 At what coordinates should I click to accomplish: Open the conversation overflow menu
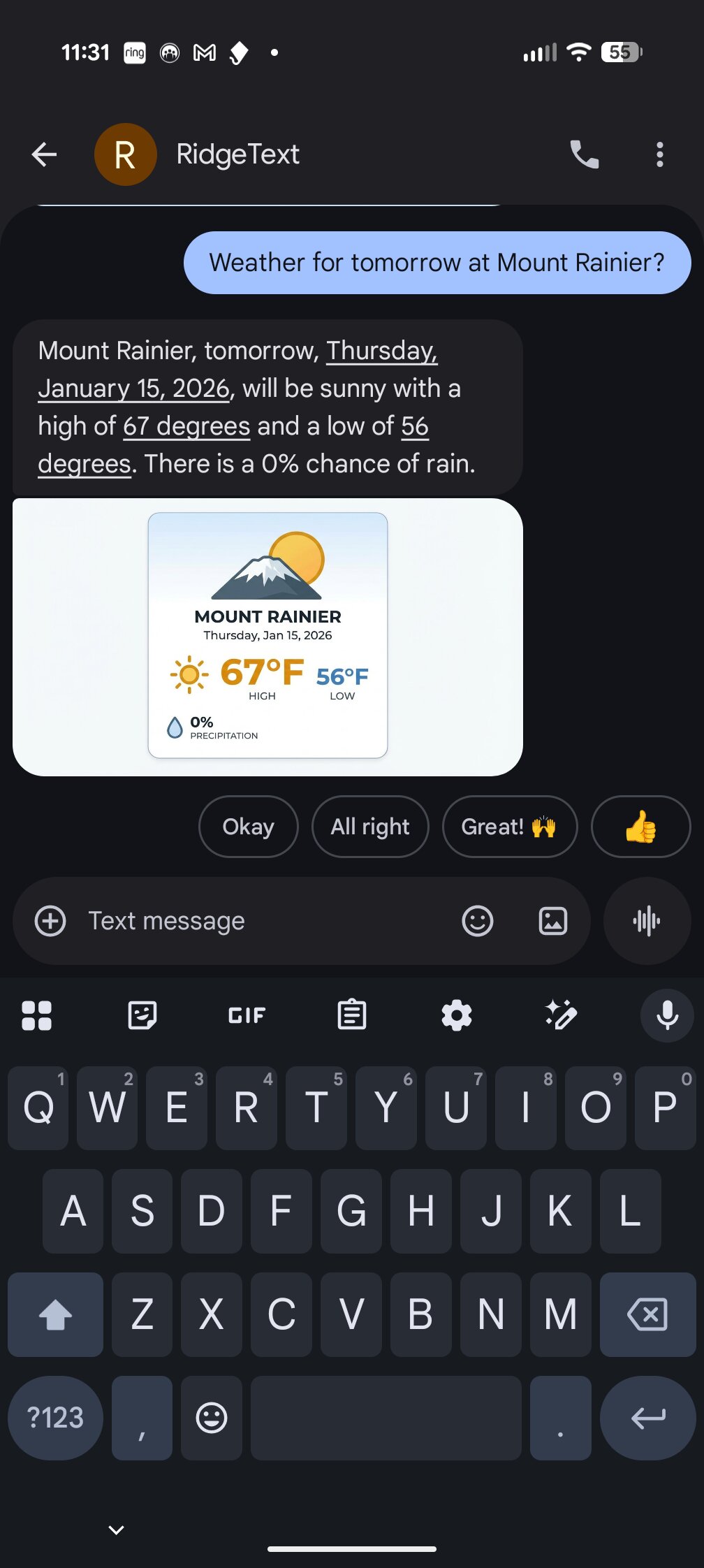point(659,154)
